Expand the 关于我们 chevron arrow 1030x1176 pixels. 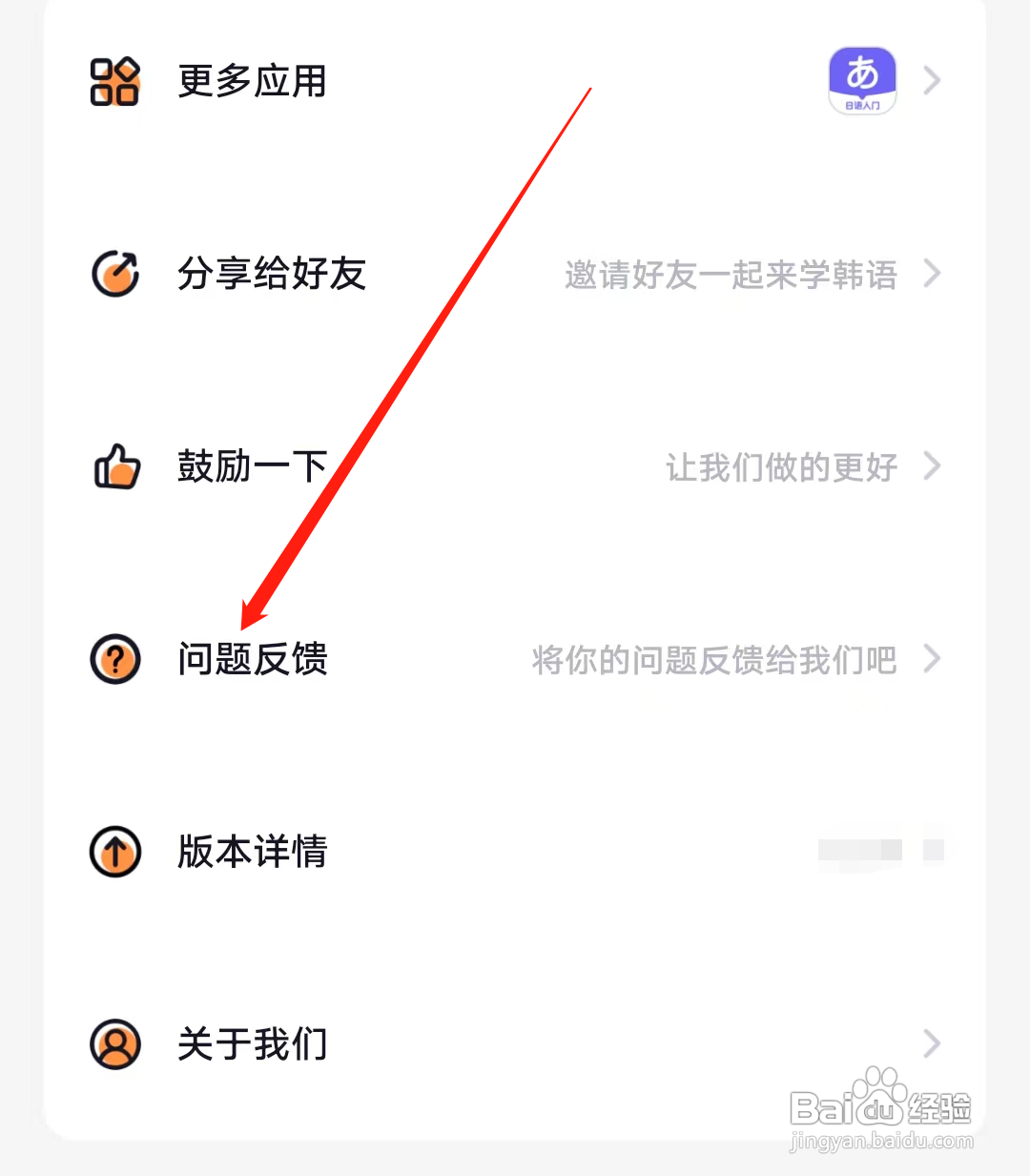tap(931, 1044)
